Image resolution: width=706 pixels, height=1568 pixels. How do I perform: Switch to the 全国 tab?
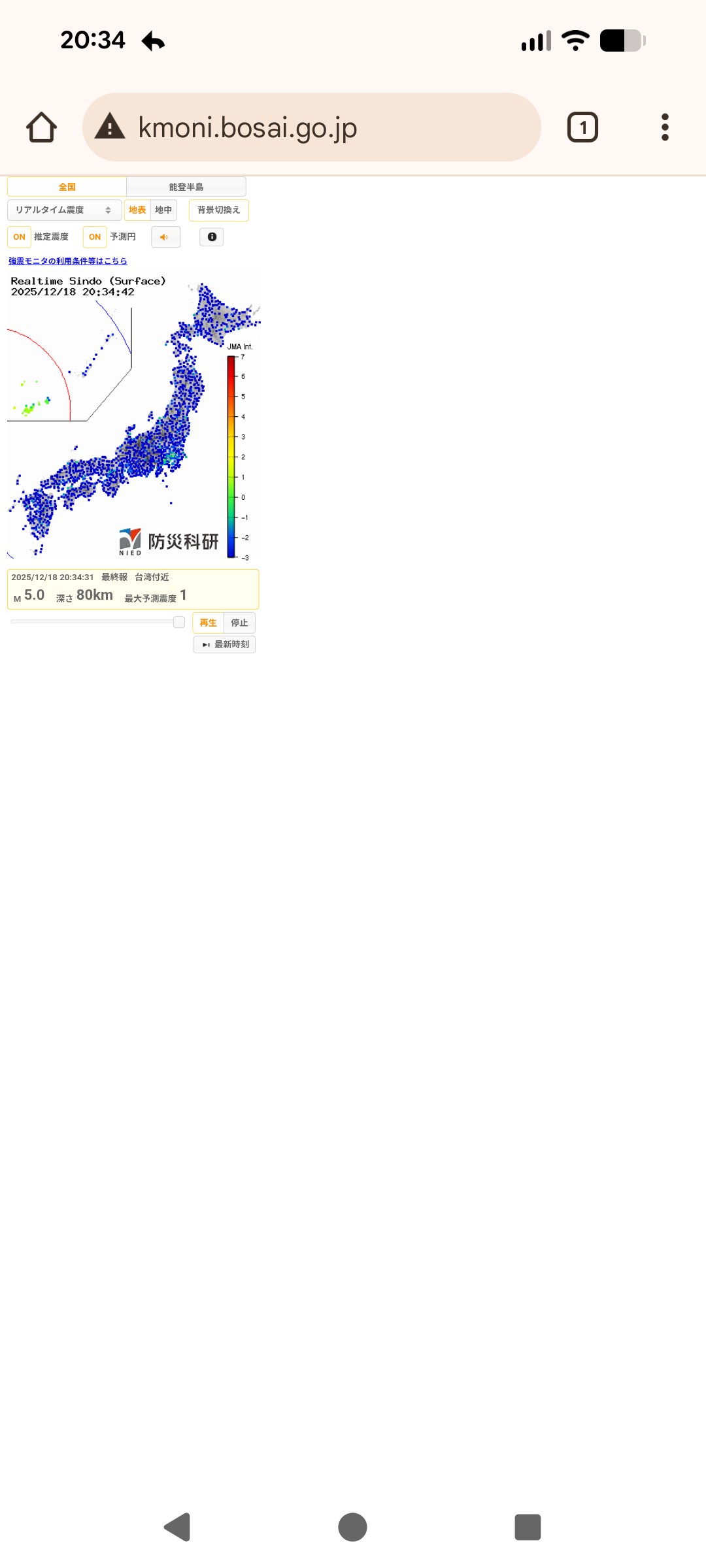(67, 187)
